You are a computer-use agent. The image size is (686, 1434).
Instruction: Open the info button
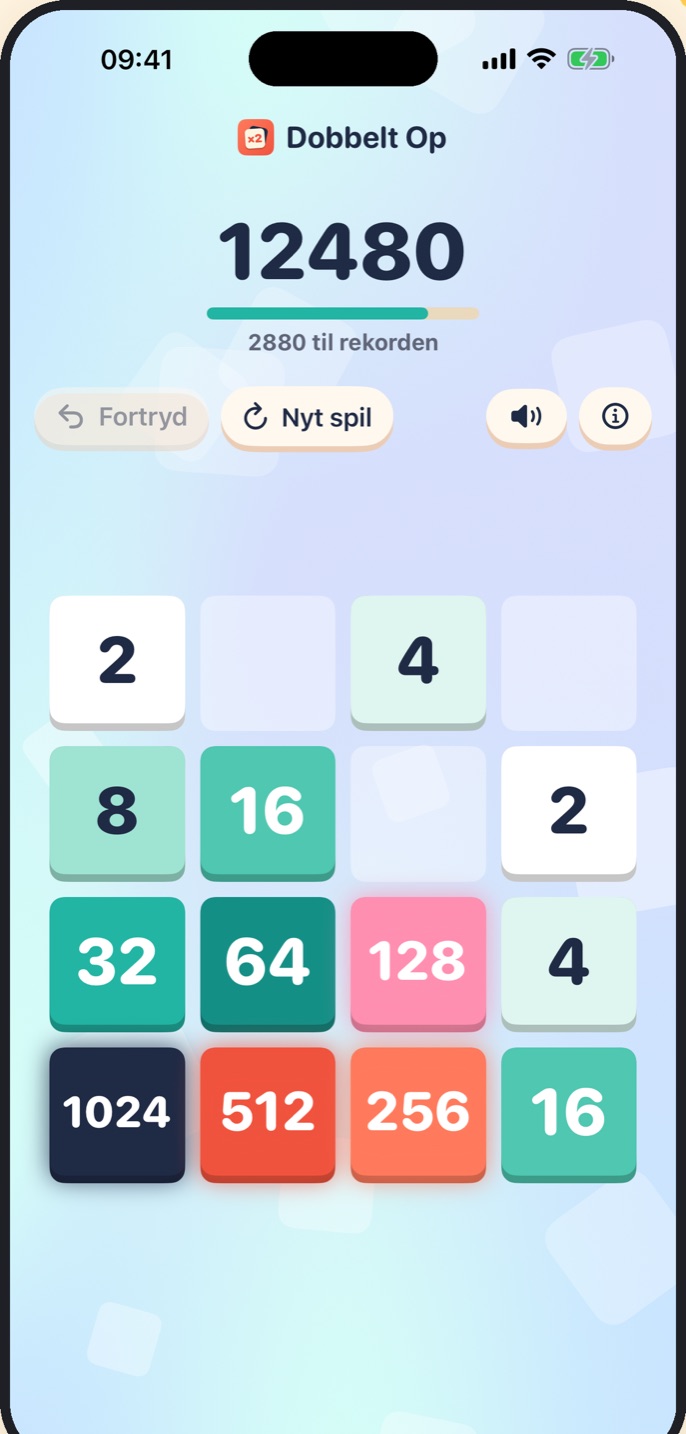pos(615,416)
